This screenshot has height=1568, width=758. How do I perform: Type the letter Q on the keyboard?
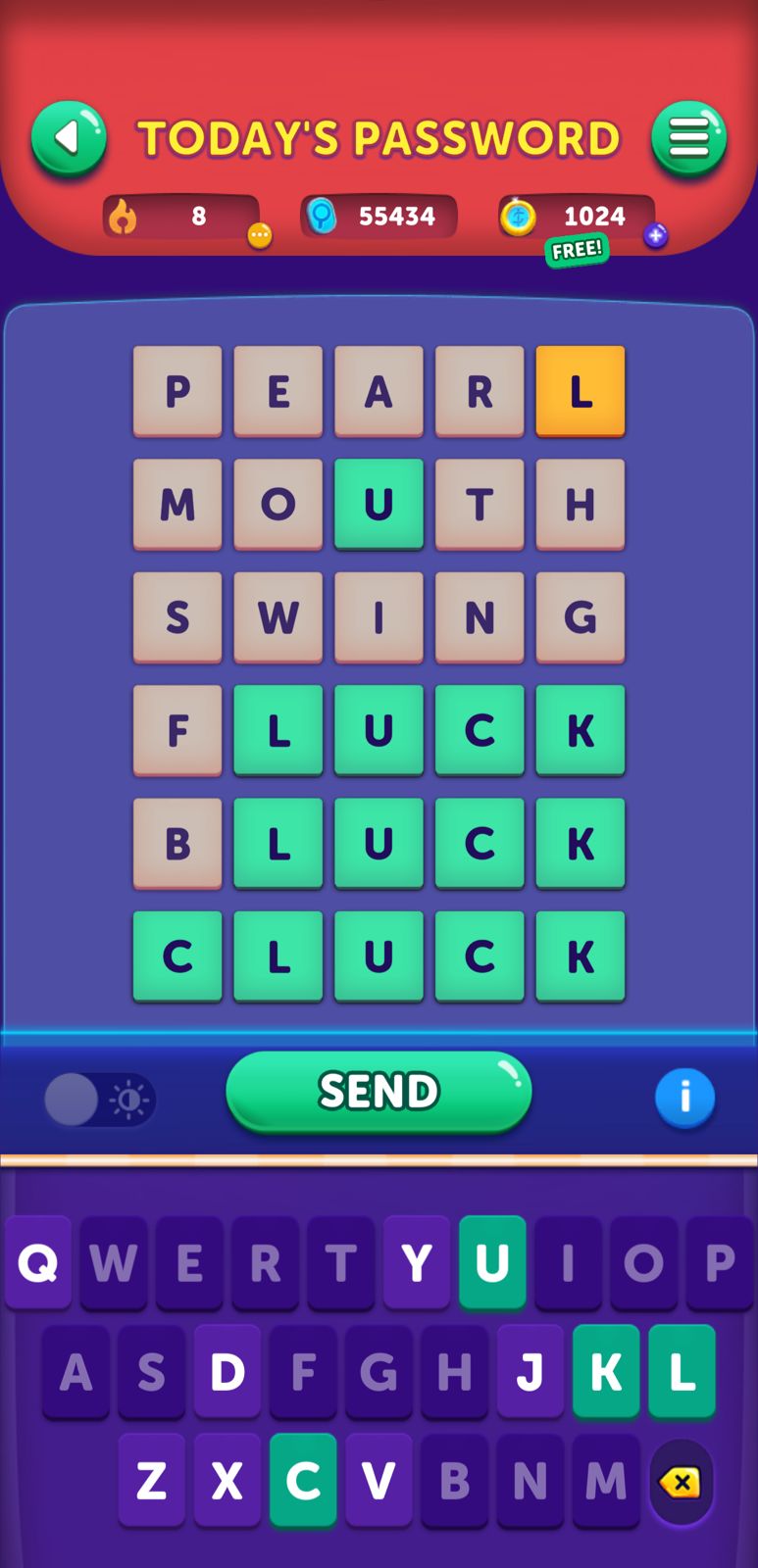pyautogui.click(x=38, y=1262)
